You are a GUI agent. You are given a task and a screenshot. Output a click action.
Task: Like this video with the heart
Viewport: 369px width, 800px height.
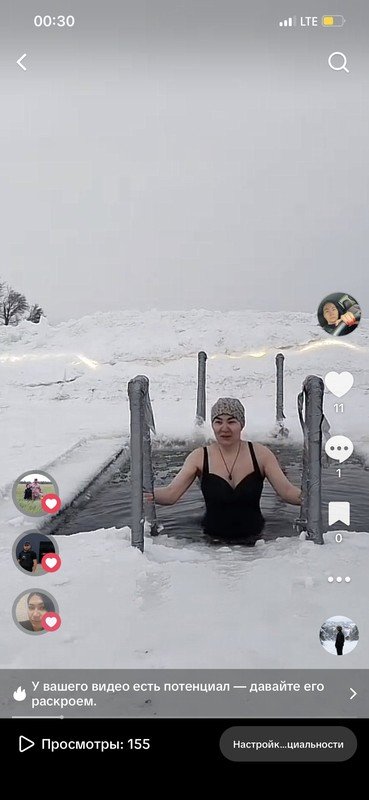[339, 384]
